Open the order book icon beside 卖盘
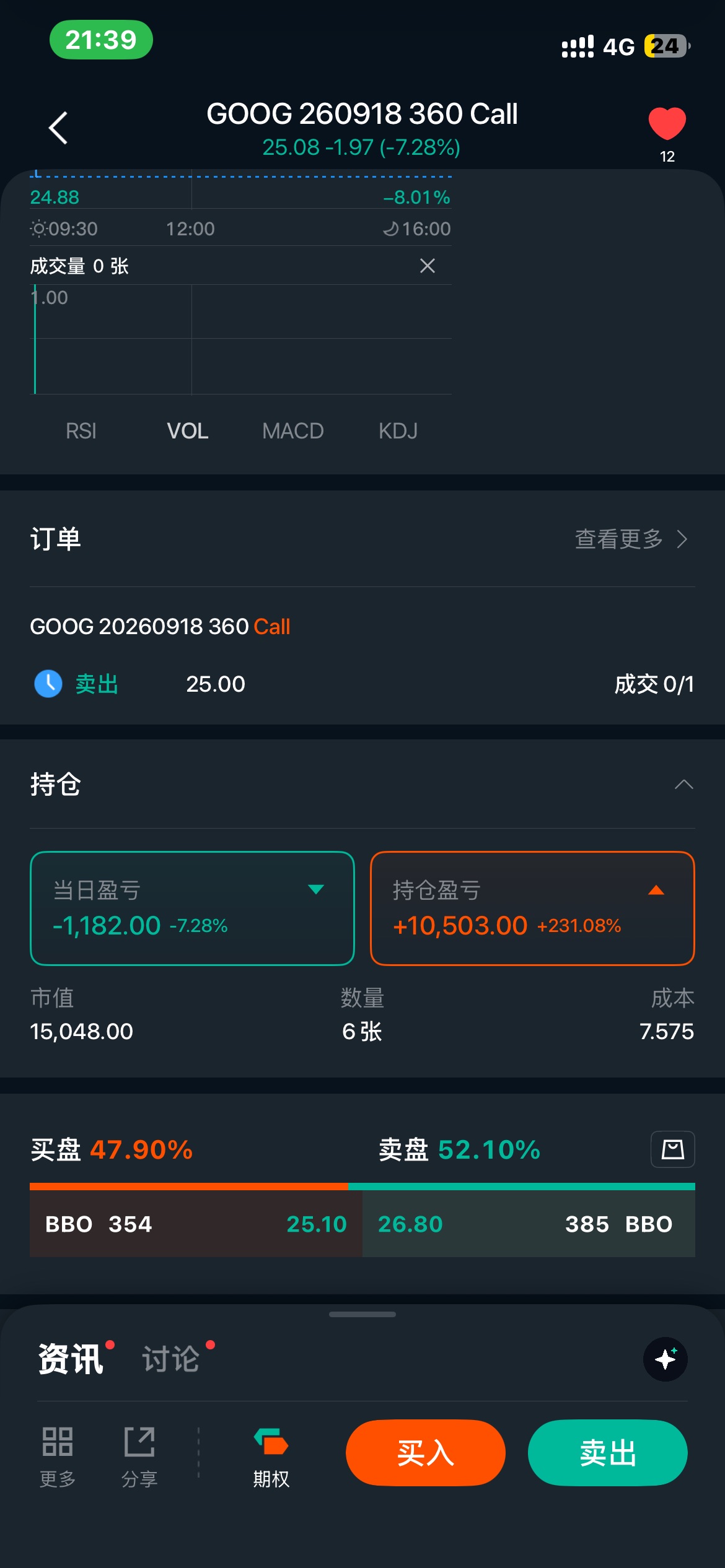The width and height of the screenshot is (725, 1568). click(x=672, y=1149)
